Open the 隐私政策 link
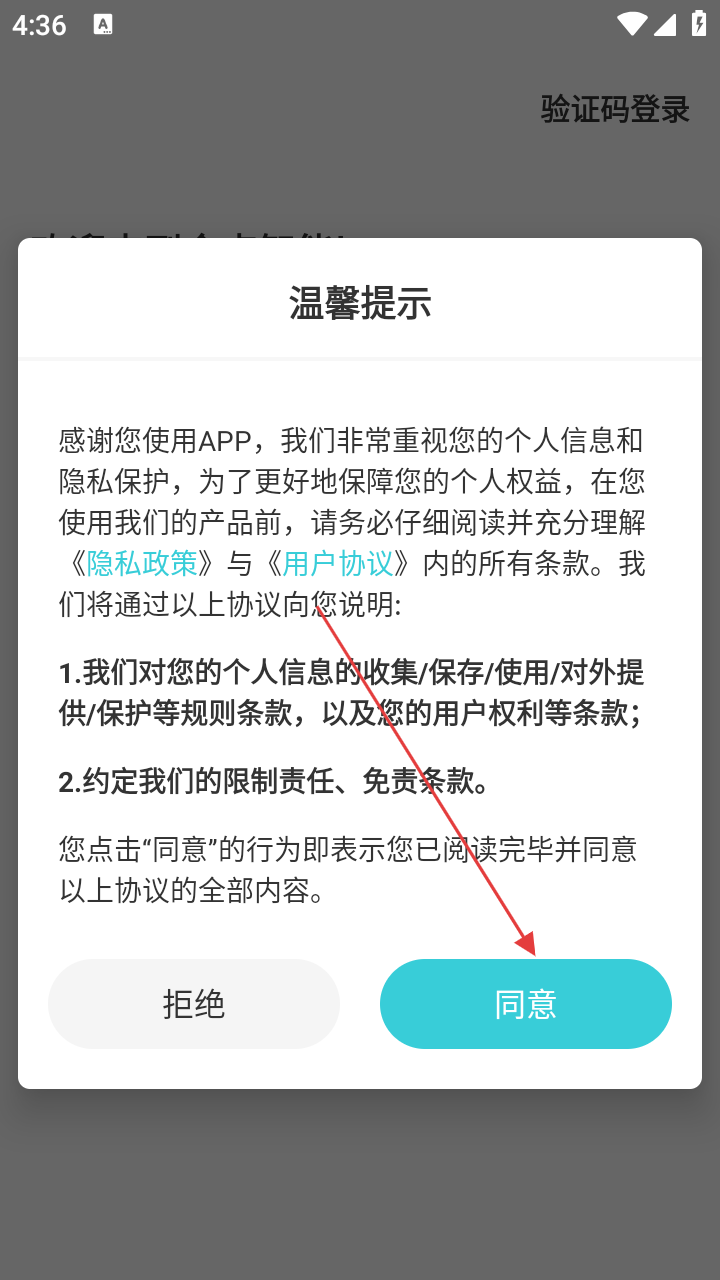 (x=142, y=564)
